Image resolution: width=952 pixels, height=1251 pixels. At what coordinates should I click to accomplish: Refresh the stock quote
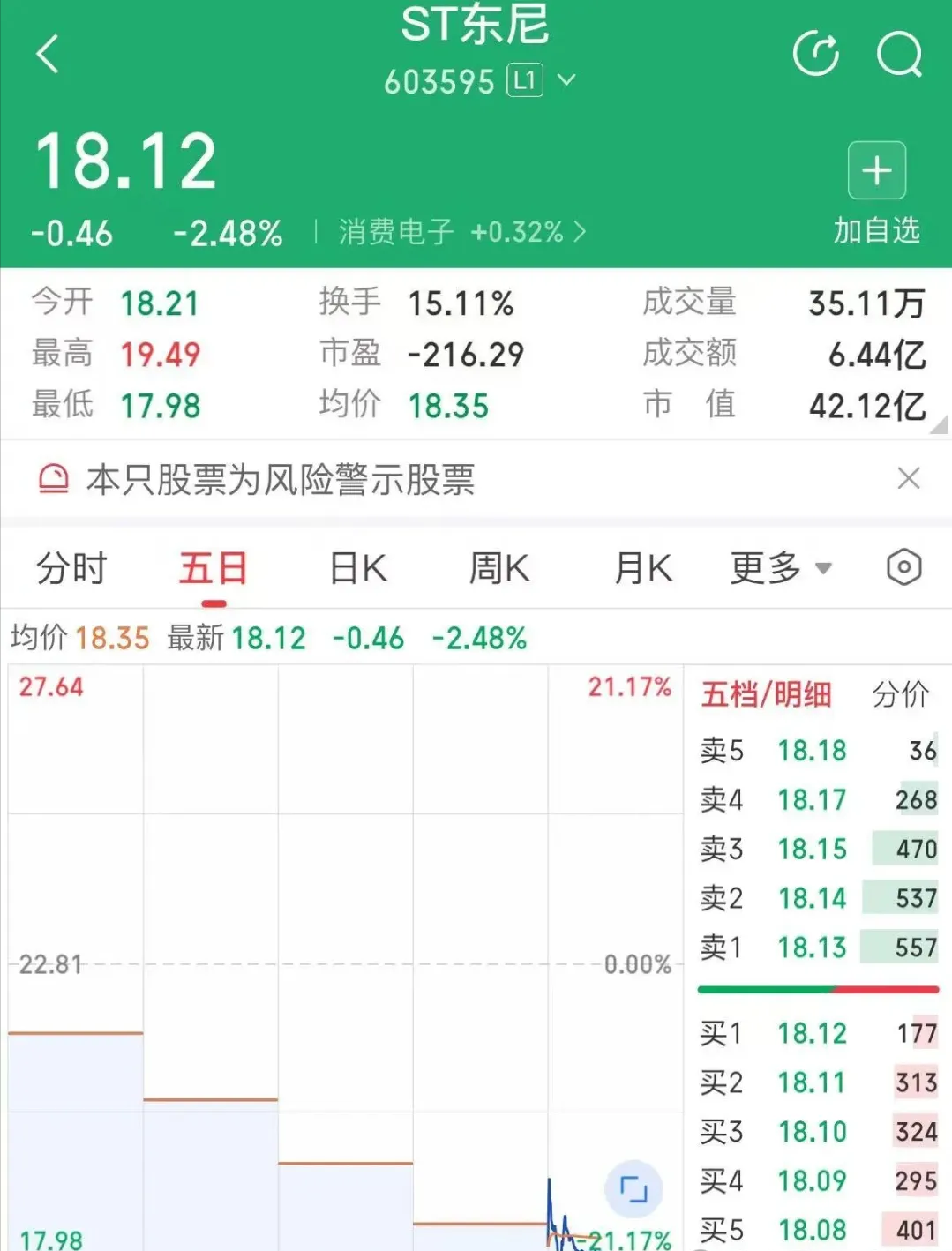pyautogui.click(x=815, y=54)
